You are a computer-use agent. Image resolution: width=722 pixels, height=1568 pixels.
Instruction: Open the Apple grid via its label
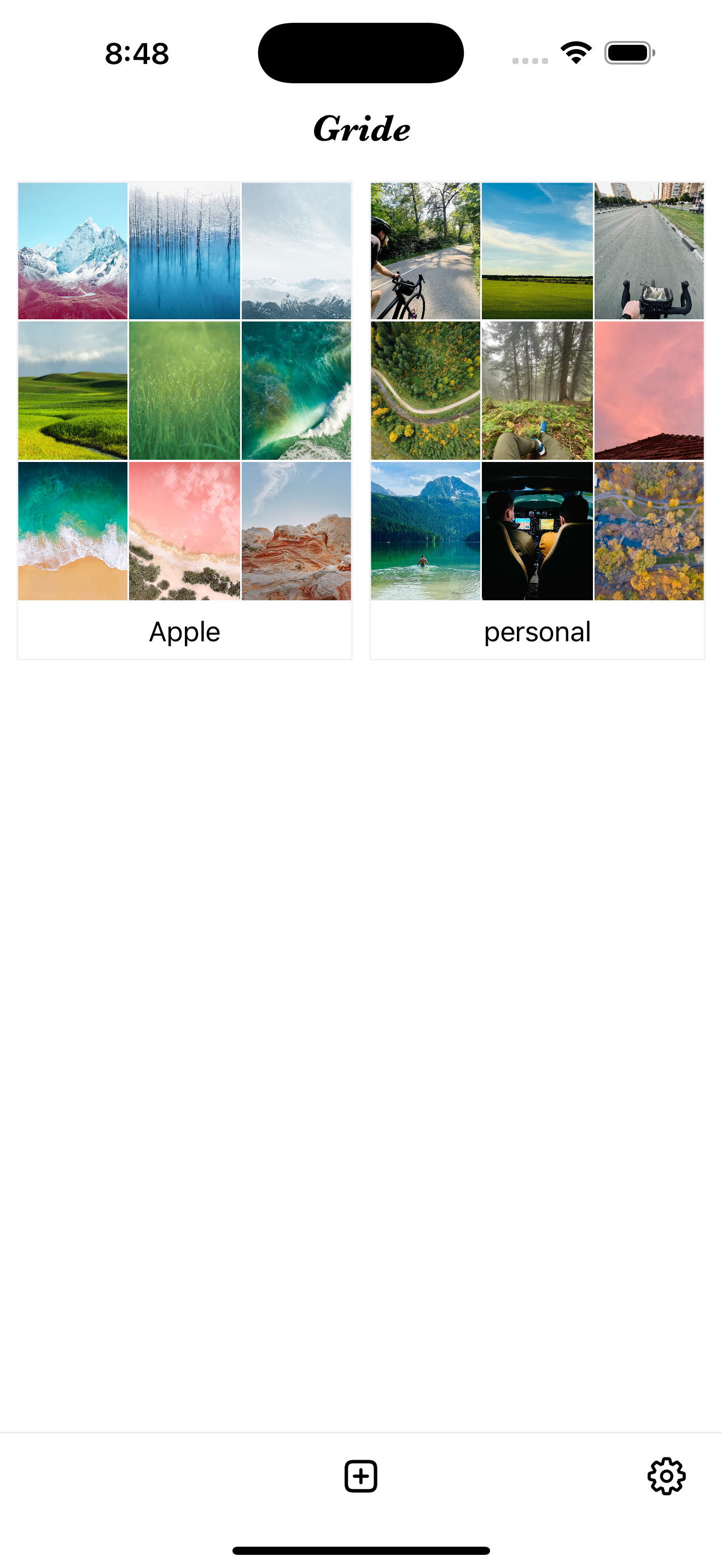(x=184, y=632)
